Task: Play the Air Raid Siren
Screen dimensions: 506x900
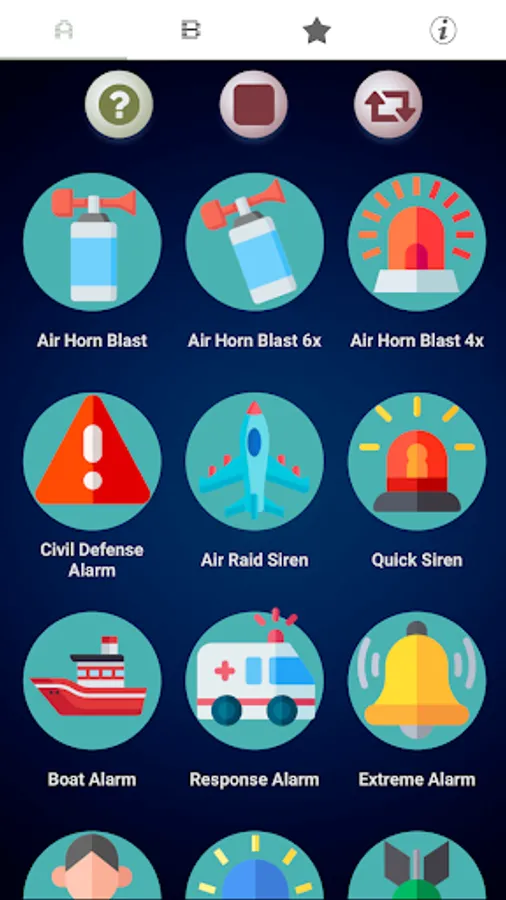Action: (255, 461)
